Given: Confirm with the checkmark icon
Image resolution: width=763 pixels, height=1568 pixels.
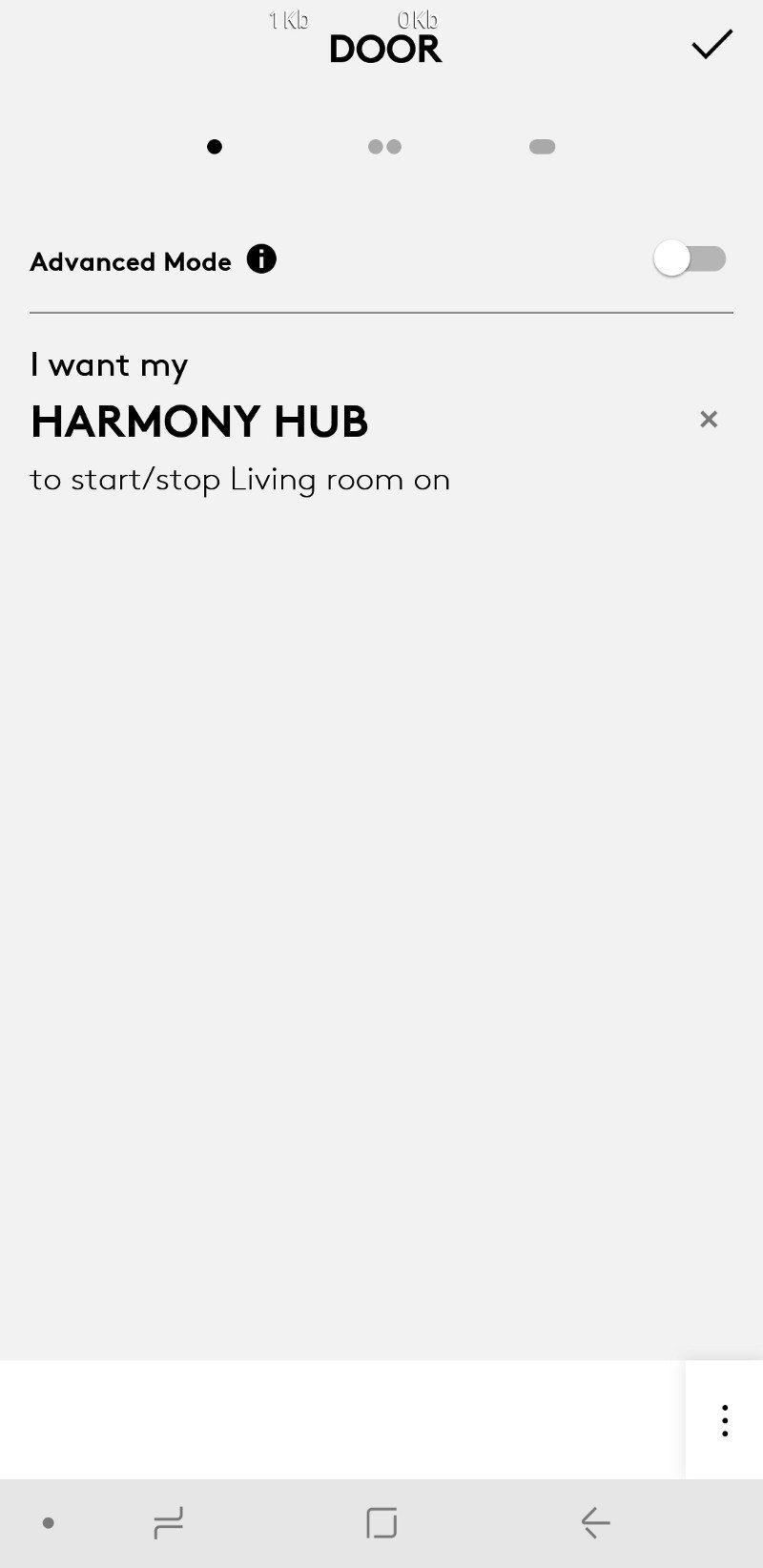Looking at the screenshot, I should tap(711, 44).
